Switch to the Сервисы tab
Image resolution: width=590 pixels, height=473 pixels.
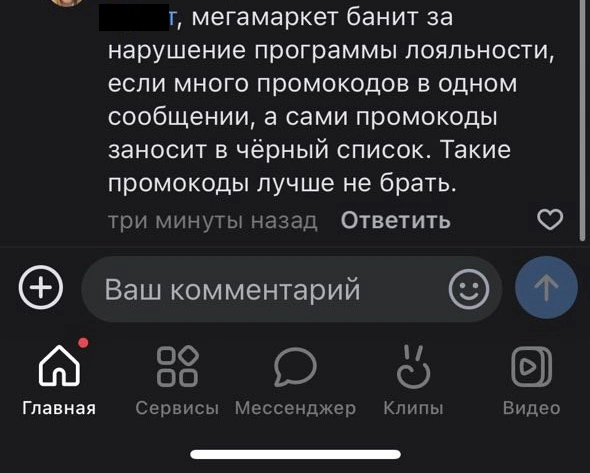click(177, 380)
